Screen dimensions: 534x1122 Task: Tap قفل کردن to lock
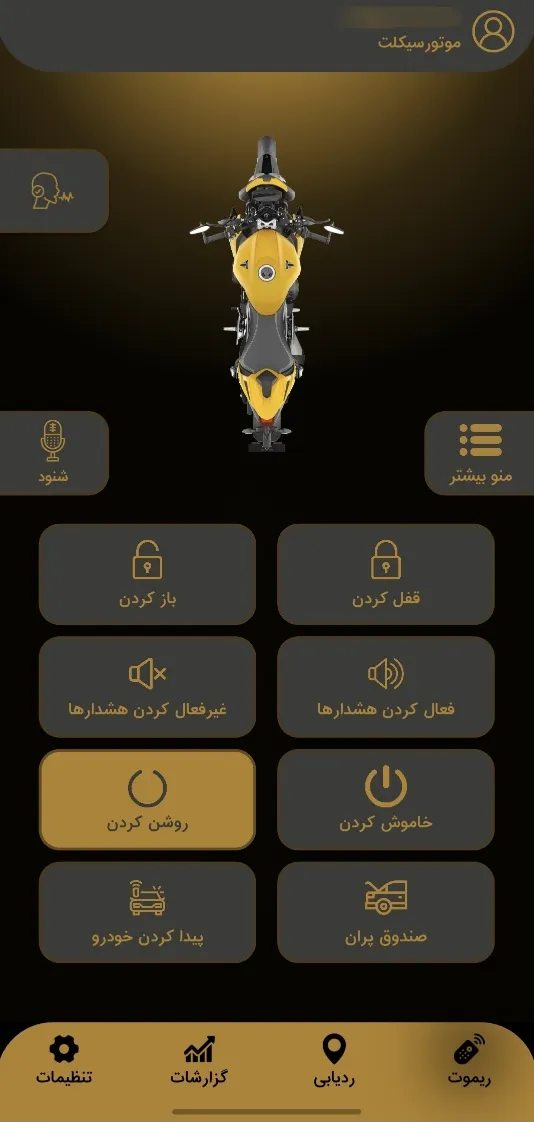tap(386, 575)
